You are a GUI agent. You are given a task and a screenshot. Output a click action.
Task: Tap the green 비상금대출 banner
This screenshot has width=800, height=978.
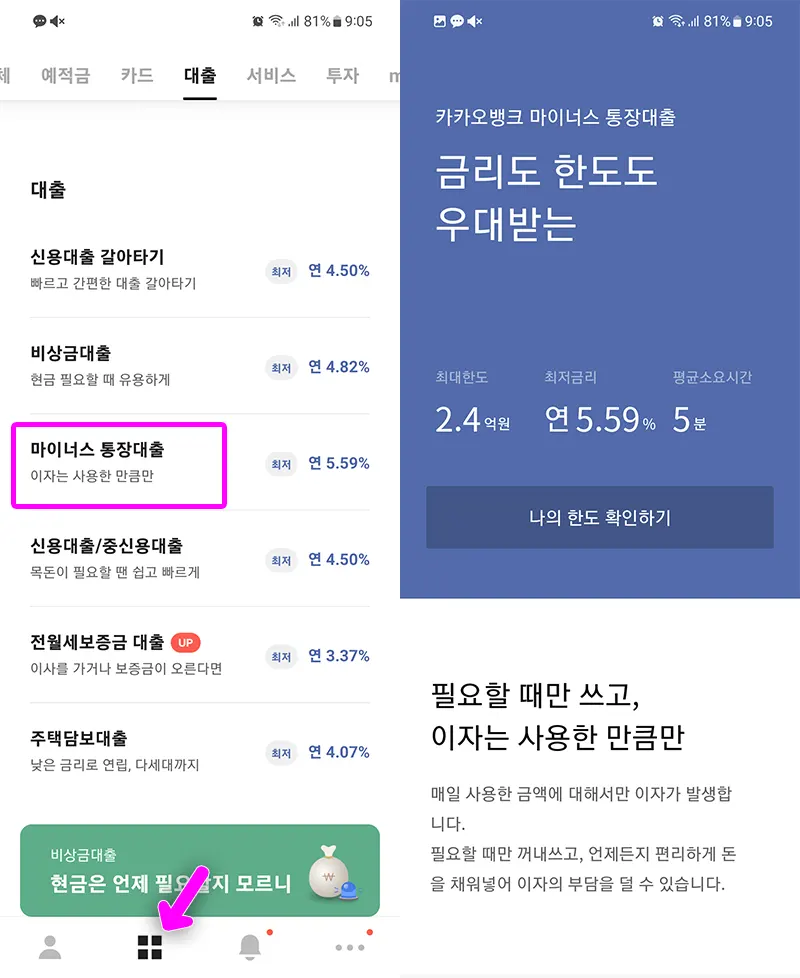200,870
